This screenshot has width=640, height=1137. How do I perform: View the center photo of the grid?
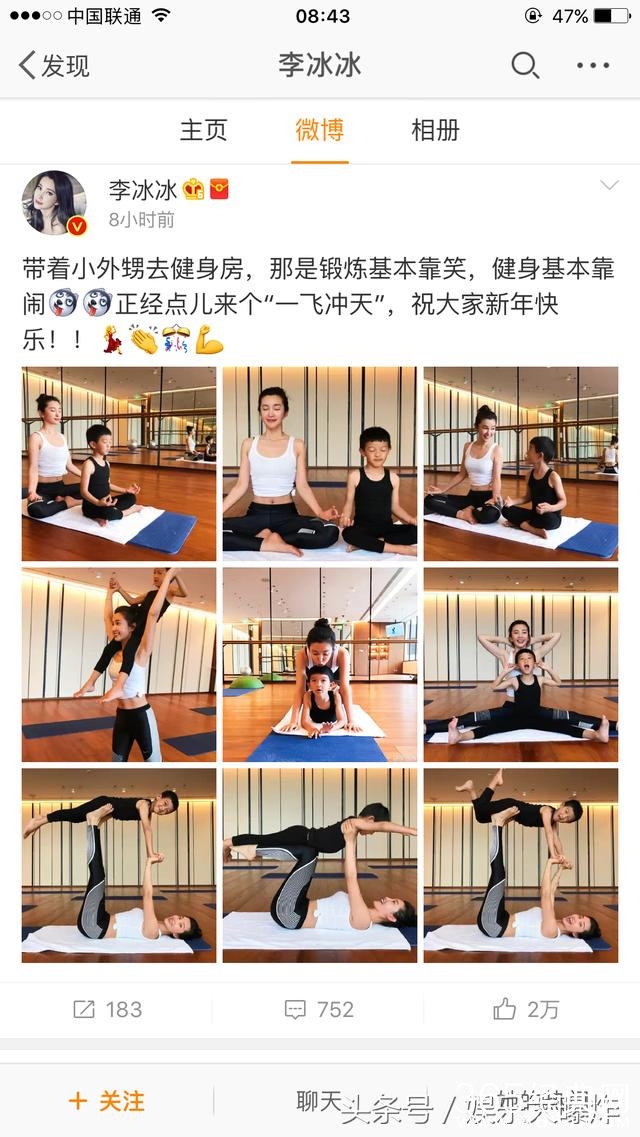pos(320,665)
